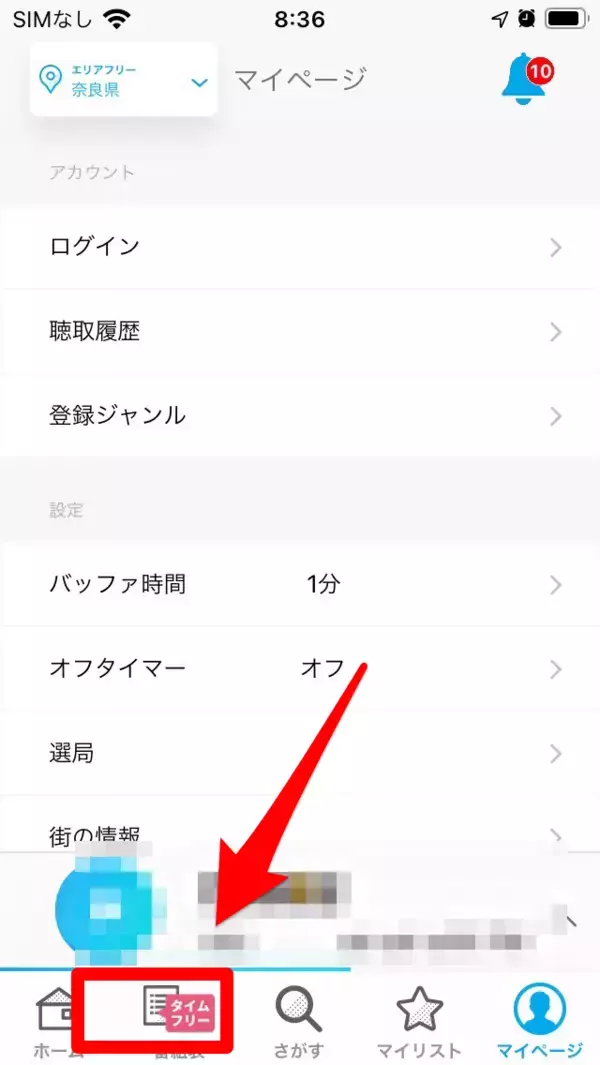Image resolution: width=600 pixels, height=1065 pixels.
Task: Switch to the 番組表 timefree tab
Action: click(177, 1018)
